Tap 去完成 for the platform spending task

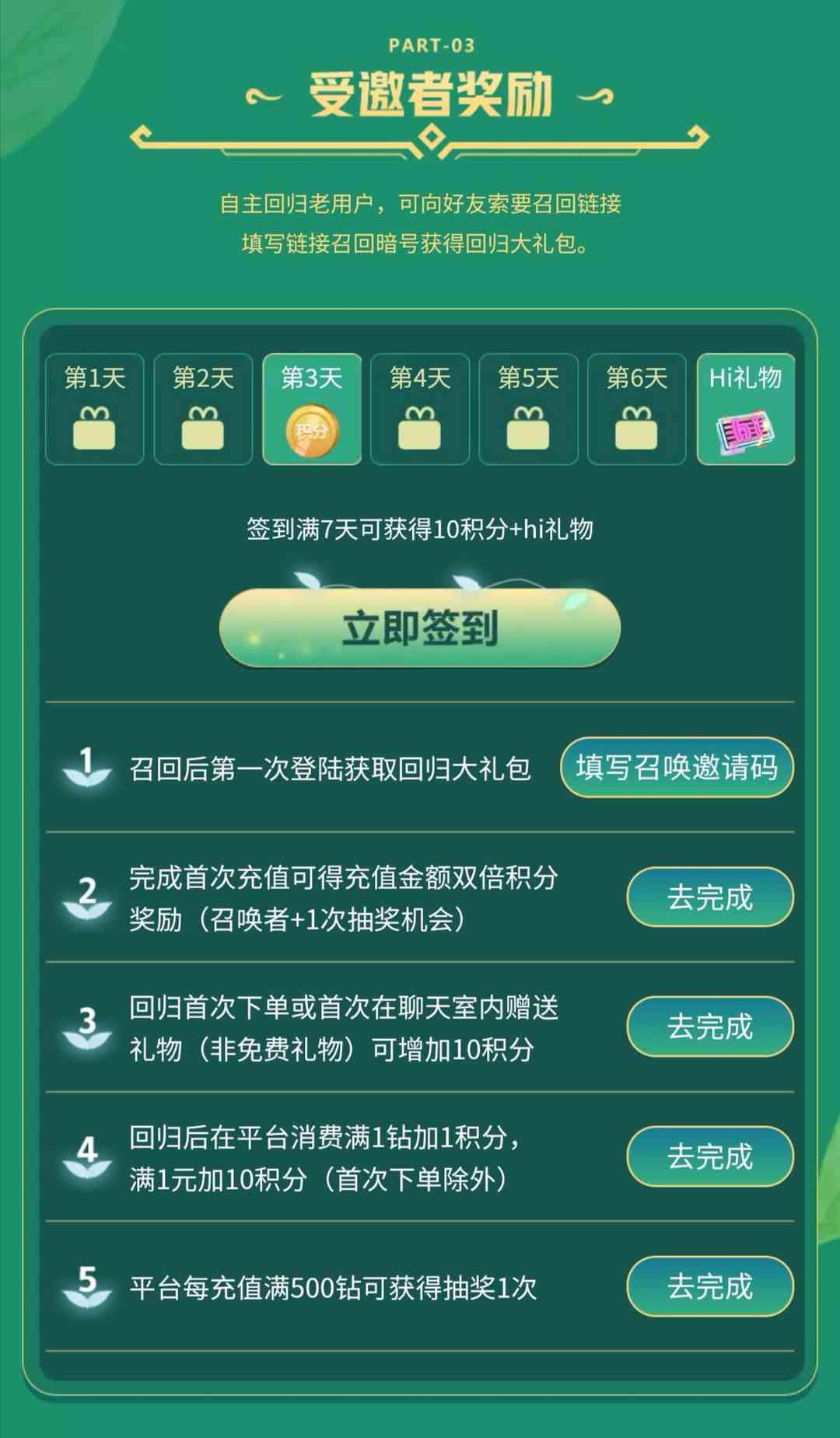click(x=709, y=1156)
